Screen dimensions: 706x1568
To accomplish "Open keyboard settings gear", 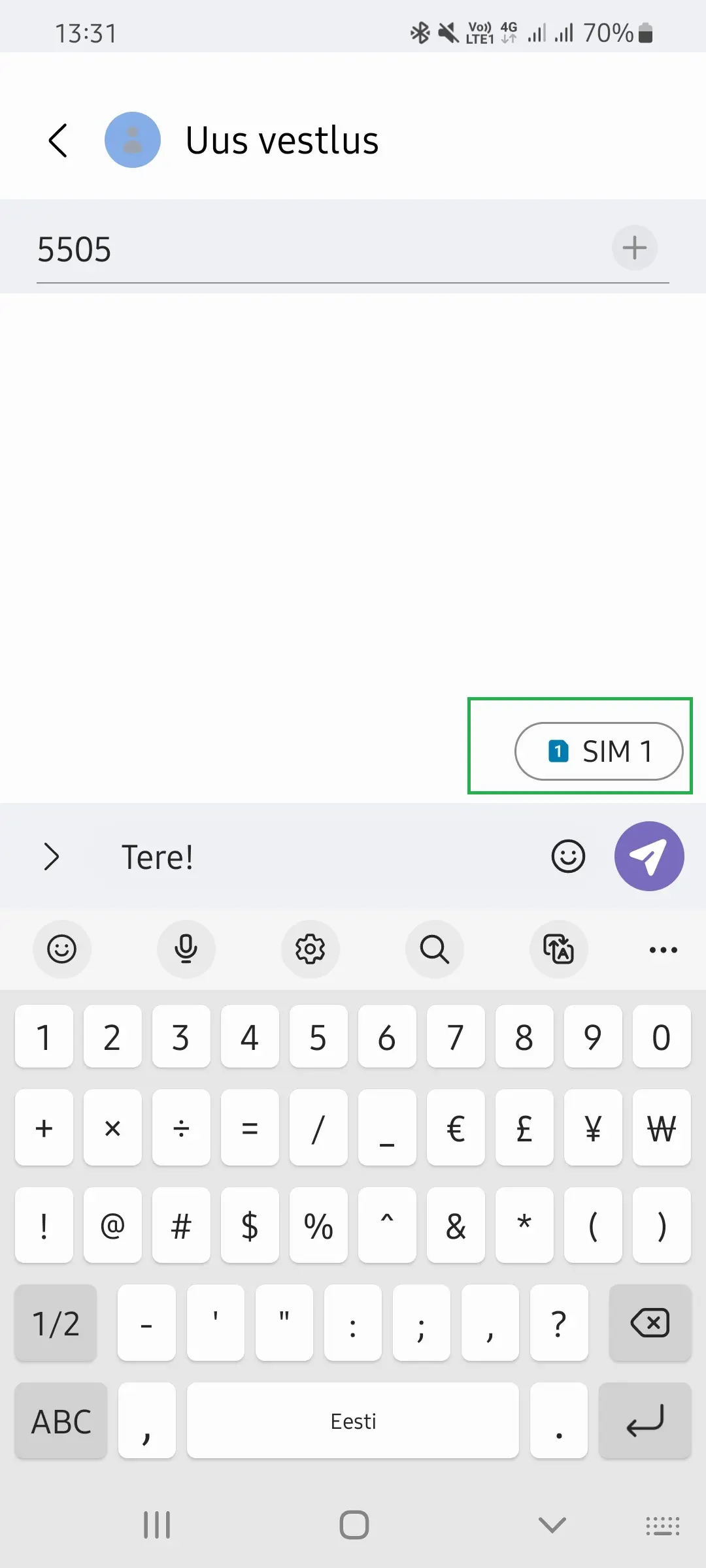I will (x=311, y=949).
